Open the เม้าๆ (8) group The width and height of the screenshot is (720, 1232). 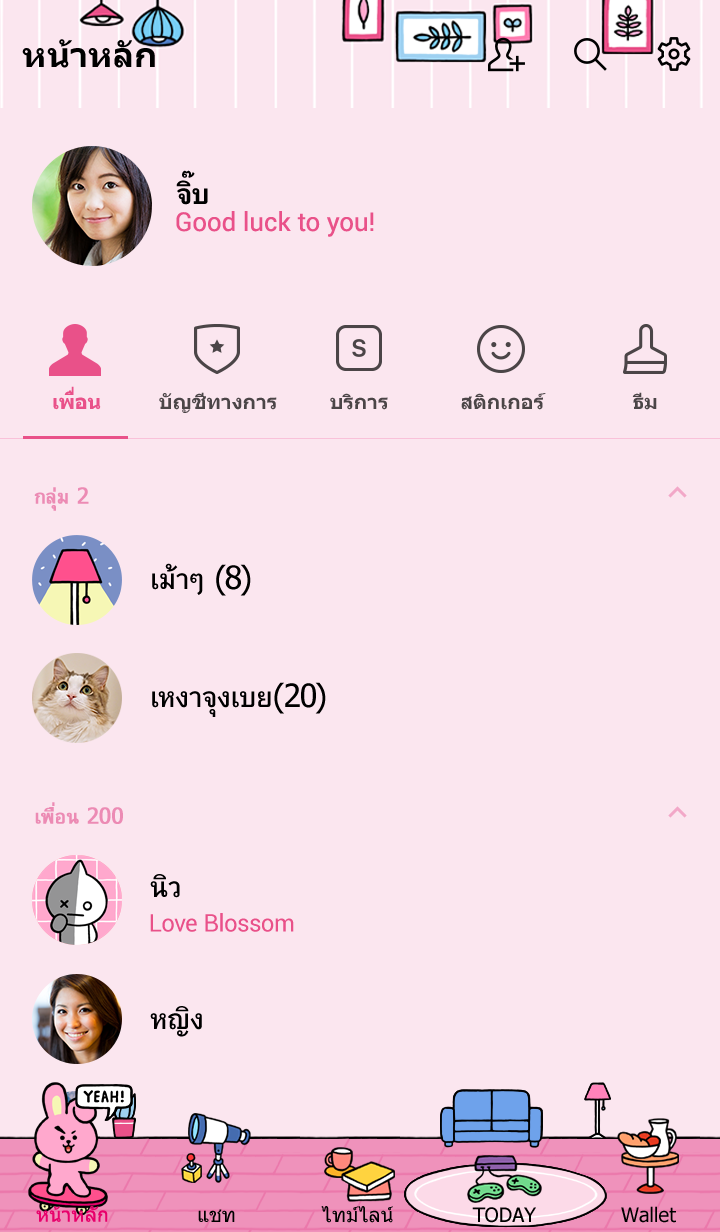click(200, 580)
